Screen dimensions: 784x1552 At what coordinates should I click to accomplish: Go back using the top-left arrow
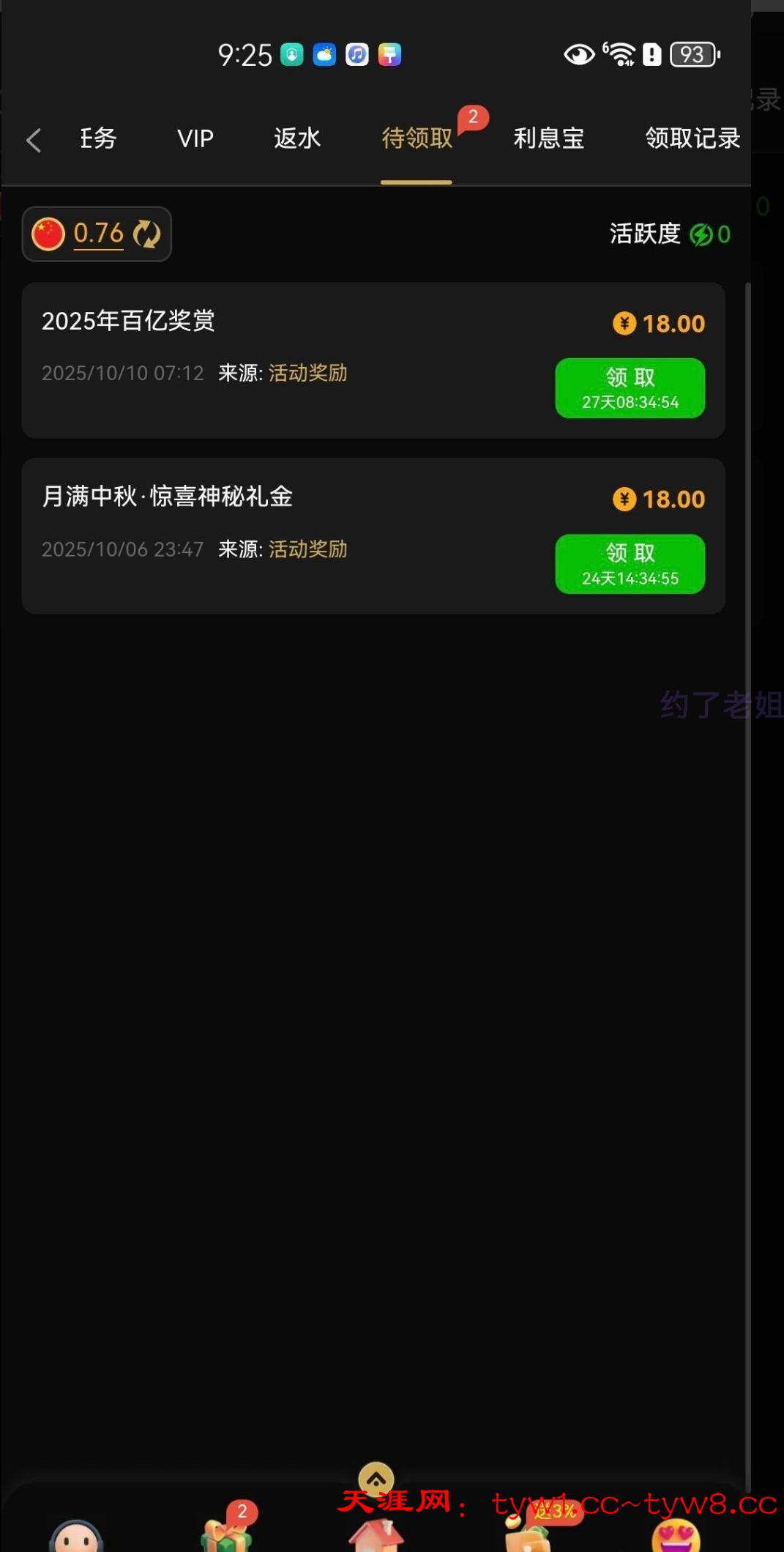[x=34, y=140]
